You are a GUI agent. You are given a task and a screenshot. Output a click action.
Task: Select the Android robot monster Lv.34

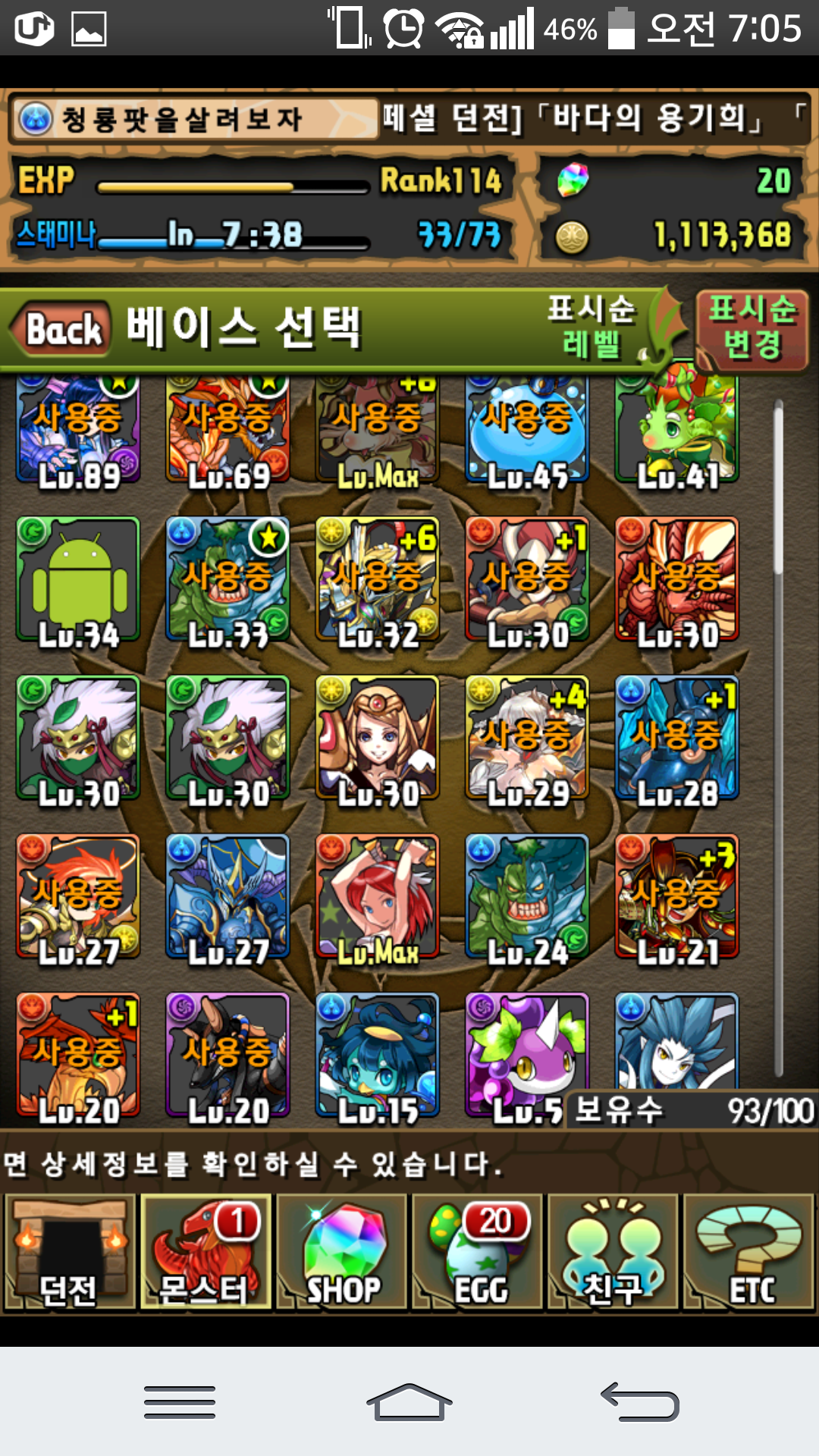pyautogui.click(x=78, y=579)
